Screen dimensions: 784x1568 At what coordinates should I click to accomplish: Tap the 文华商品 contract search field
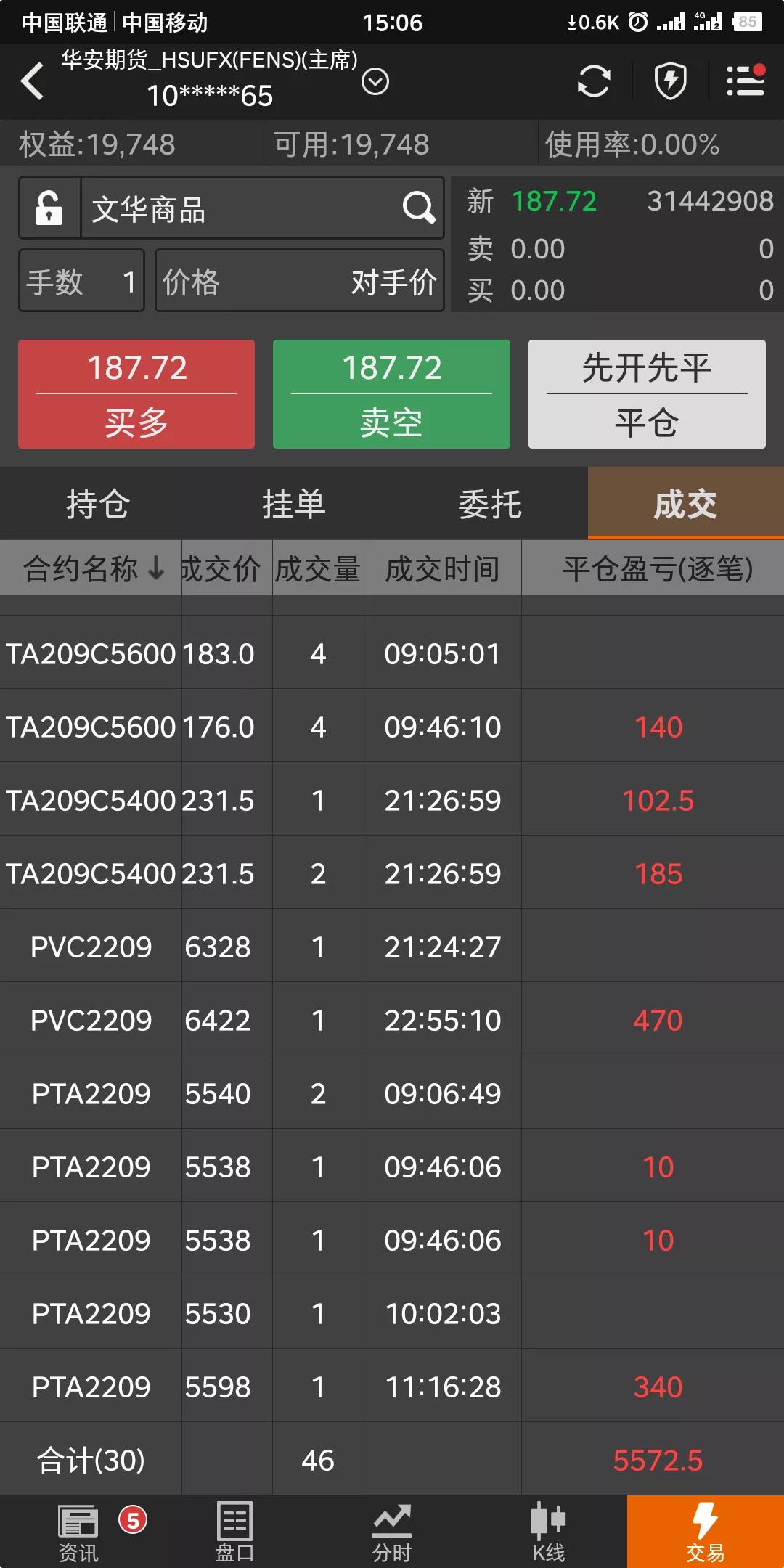[262, 208]
